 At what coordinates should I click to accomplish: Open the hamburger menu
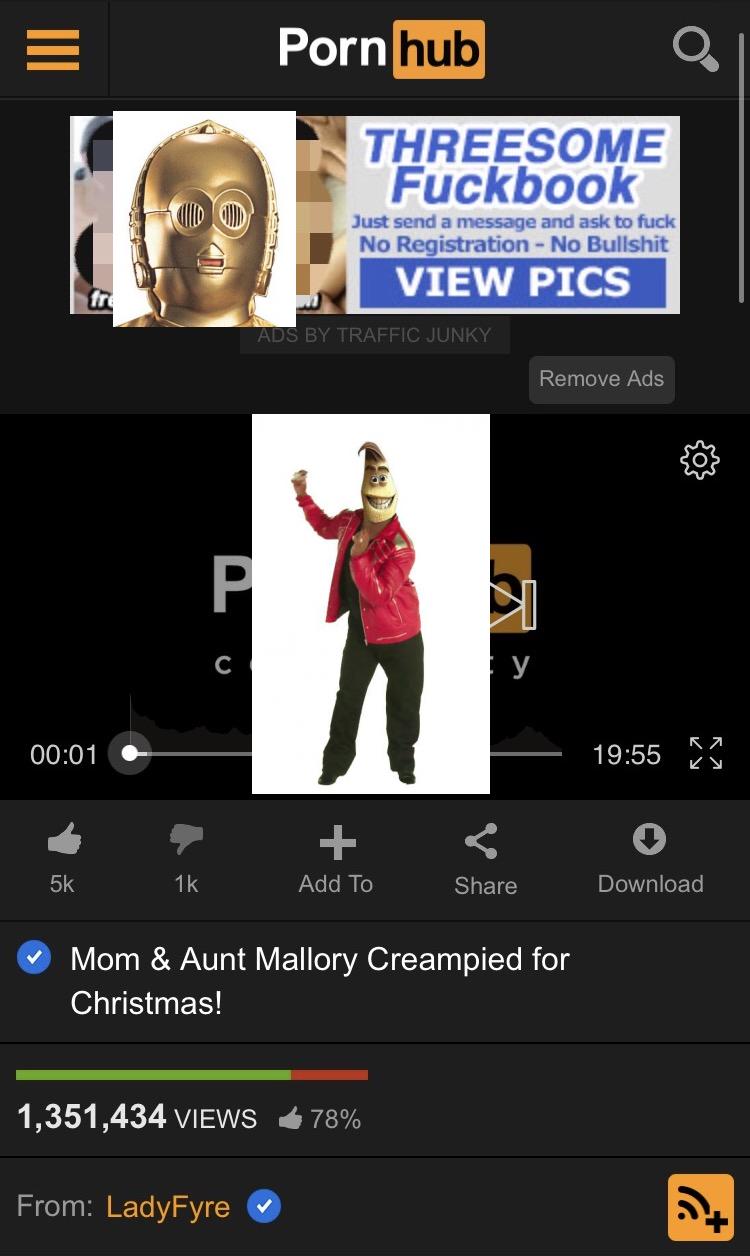(53, 50)
